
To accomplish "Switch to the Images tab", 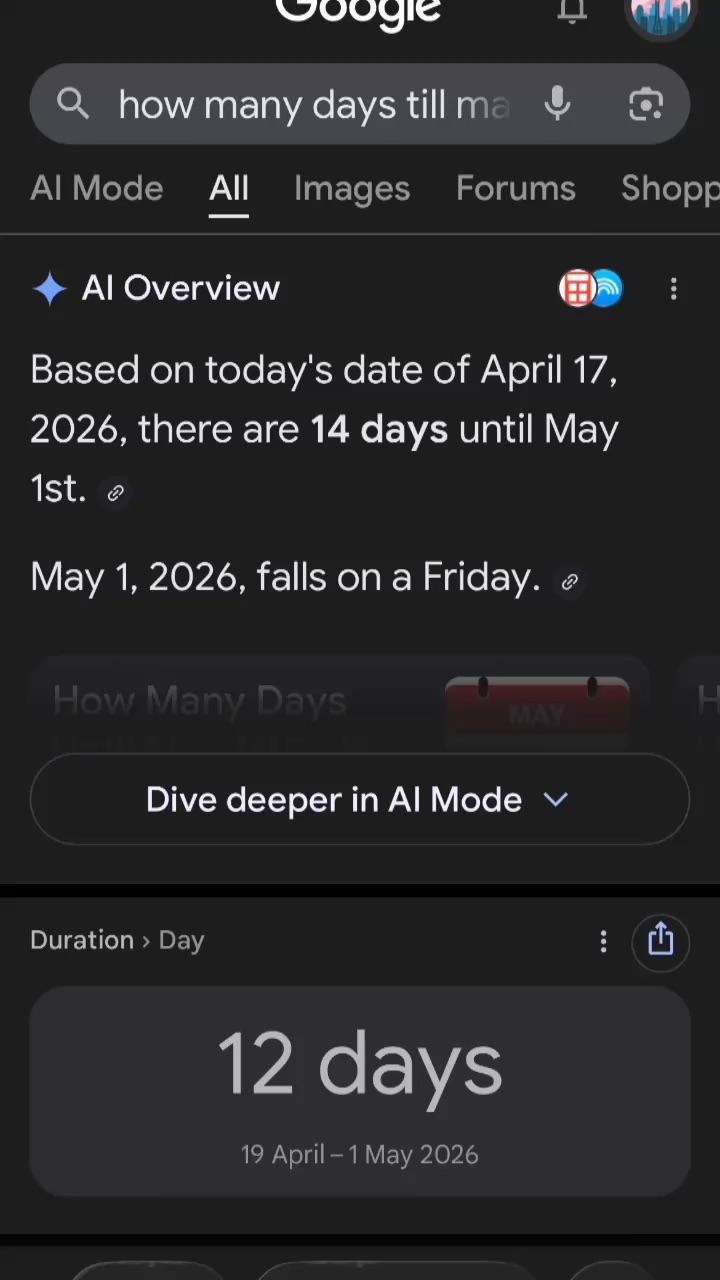I will click(352, 188).
